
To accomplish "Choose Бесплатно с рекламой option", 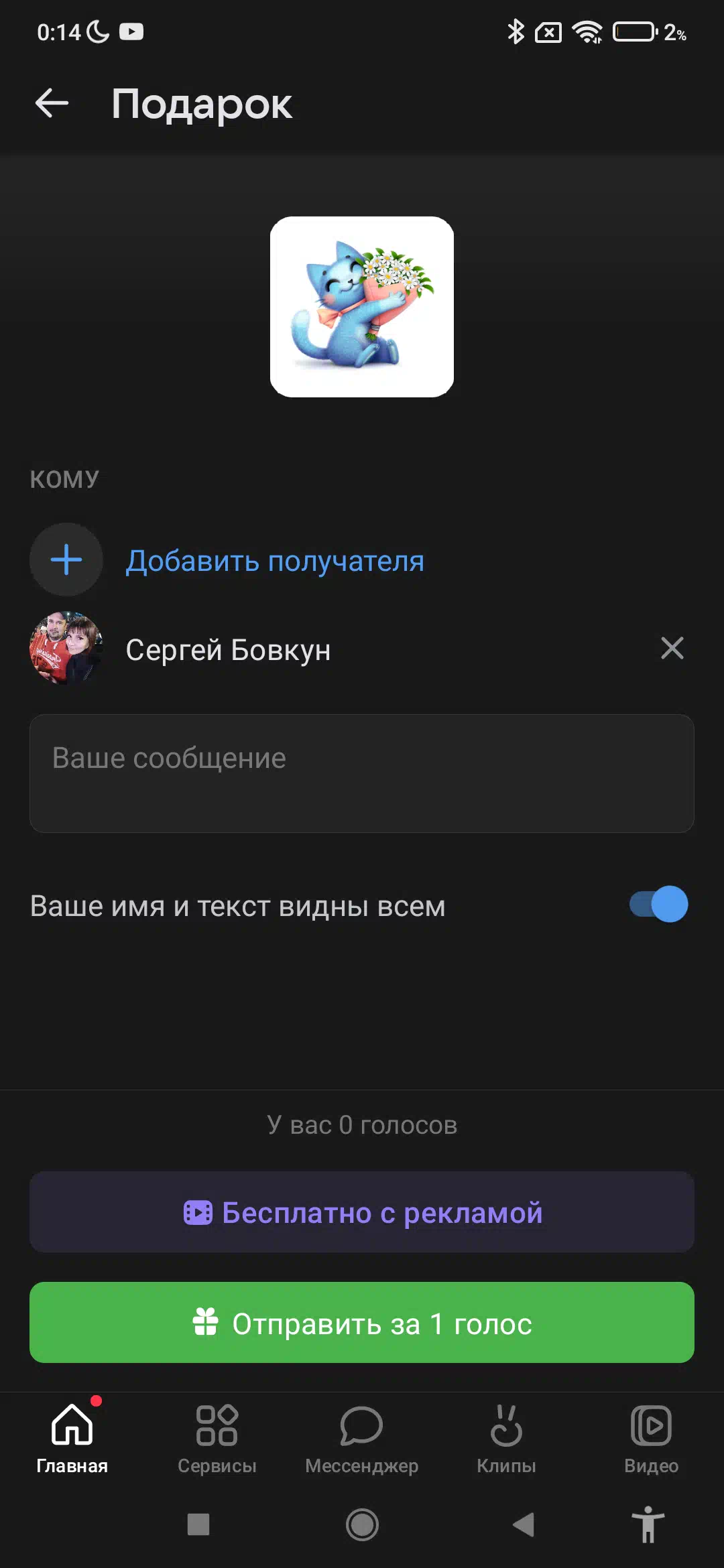I will [362, 1212].
